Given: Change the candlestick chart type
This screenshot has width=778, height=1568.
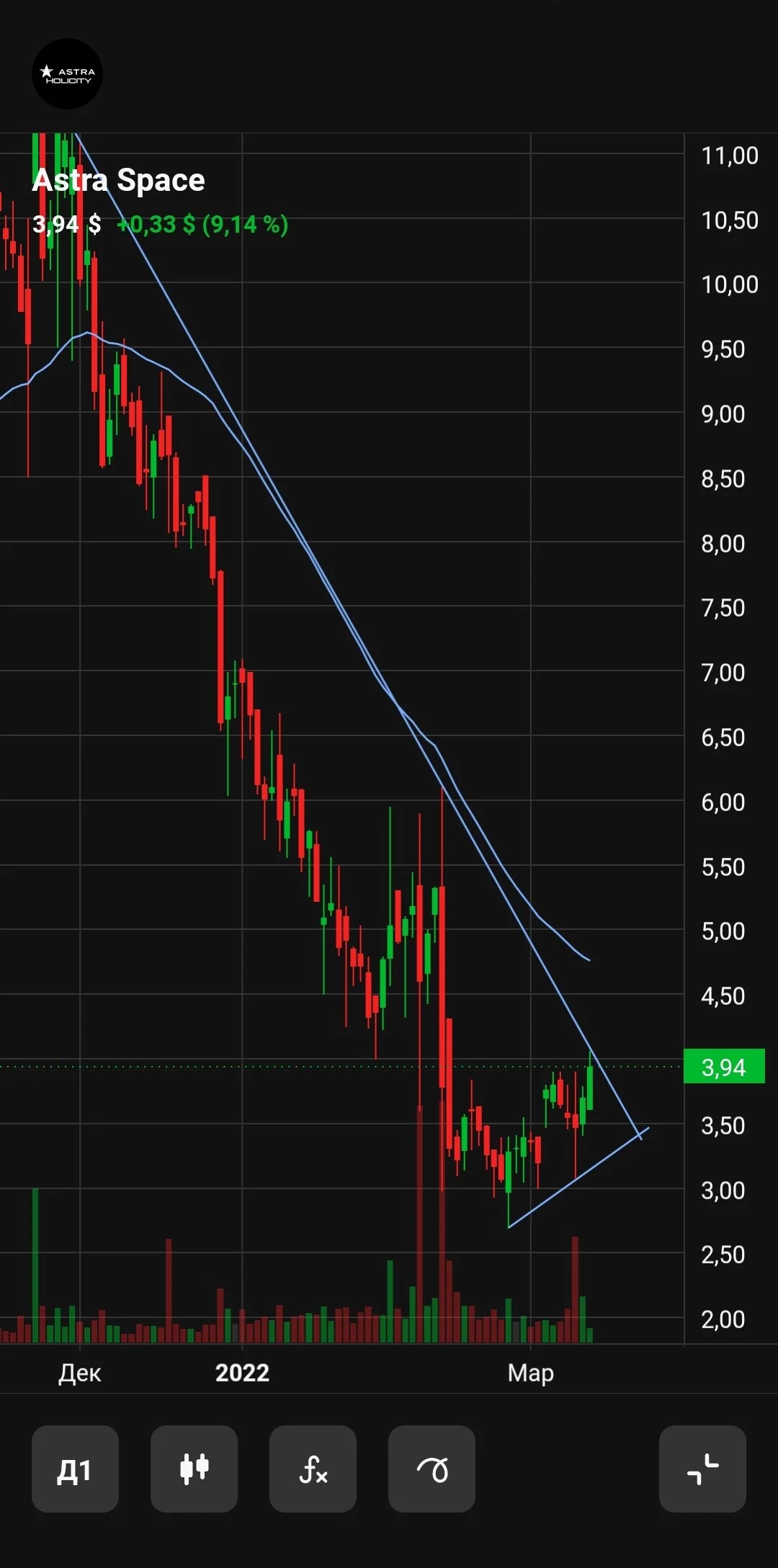Looking at the screenshot, I should click(x=194, y=1469).
